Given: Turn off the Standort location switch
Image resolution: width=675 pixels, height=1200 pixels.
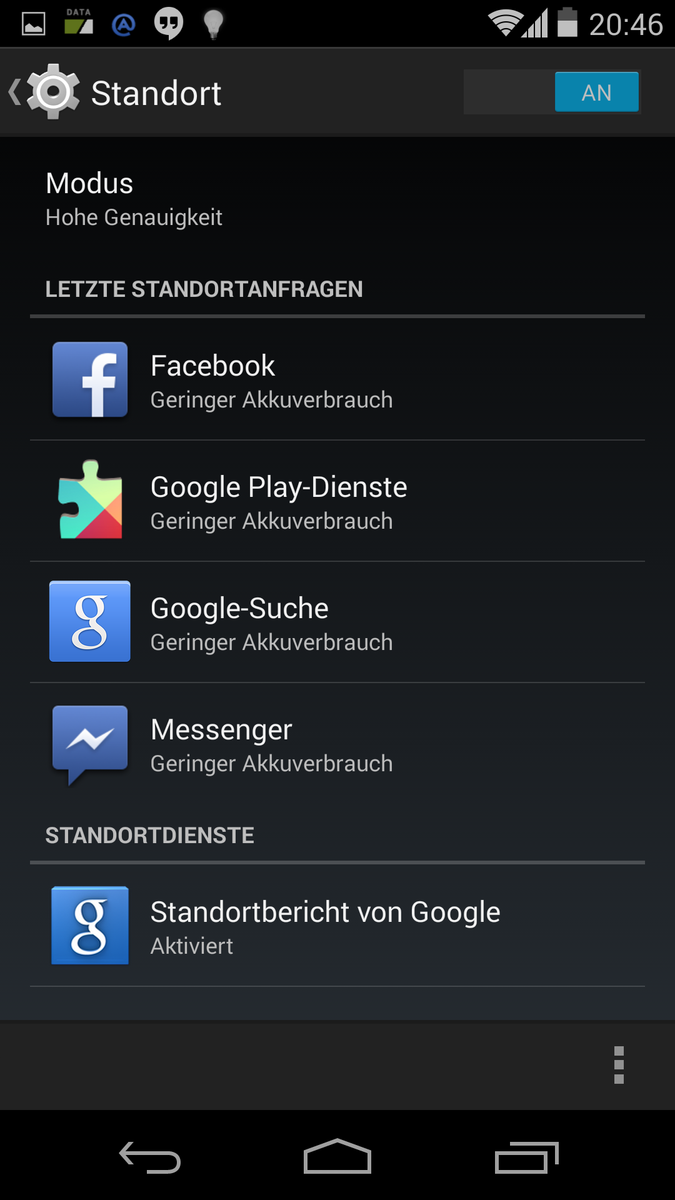Looking at the screenshot, I should point(552,93).
